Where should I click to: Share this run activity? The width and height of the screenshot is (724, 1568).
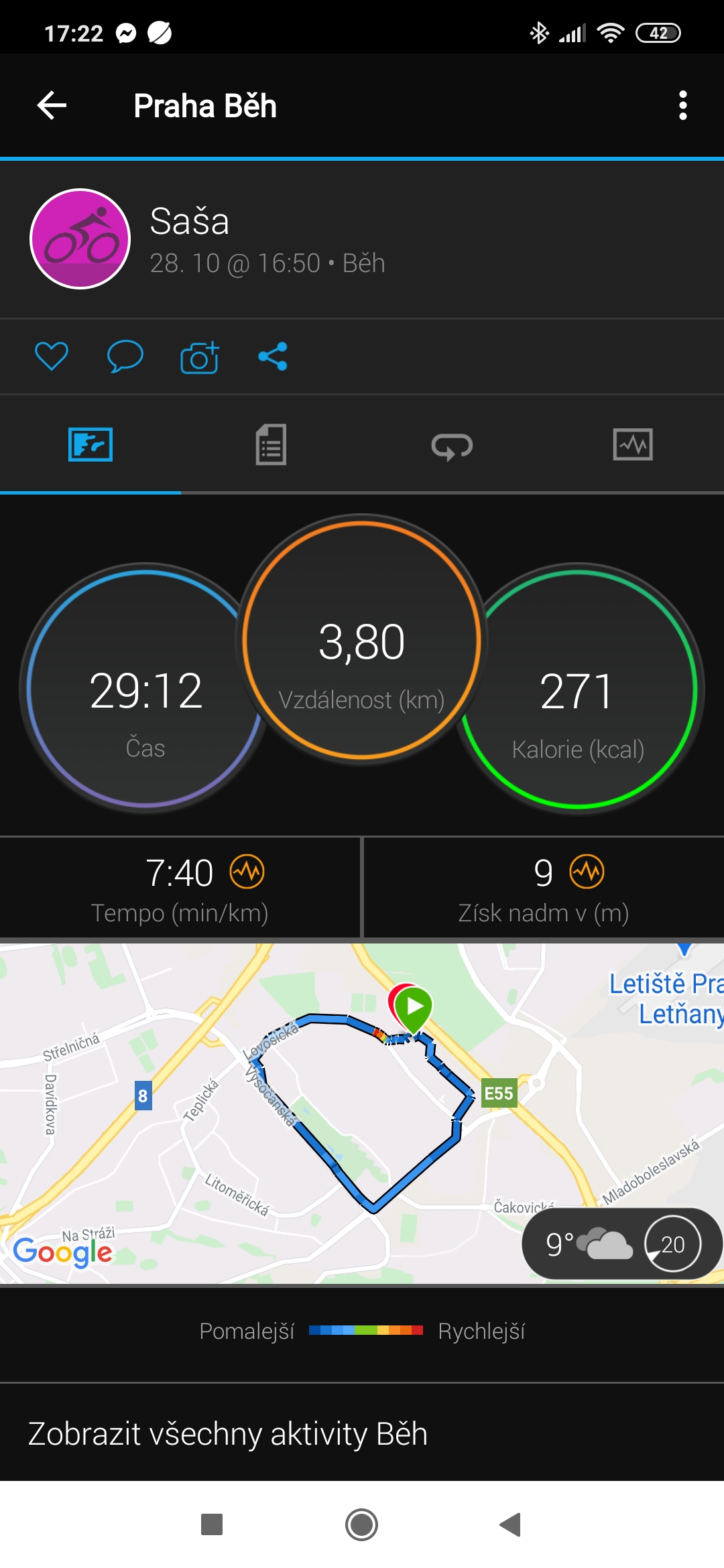(273, 356)
